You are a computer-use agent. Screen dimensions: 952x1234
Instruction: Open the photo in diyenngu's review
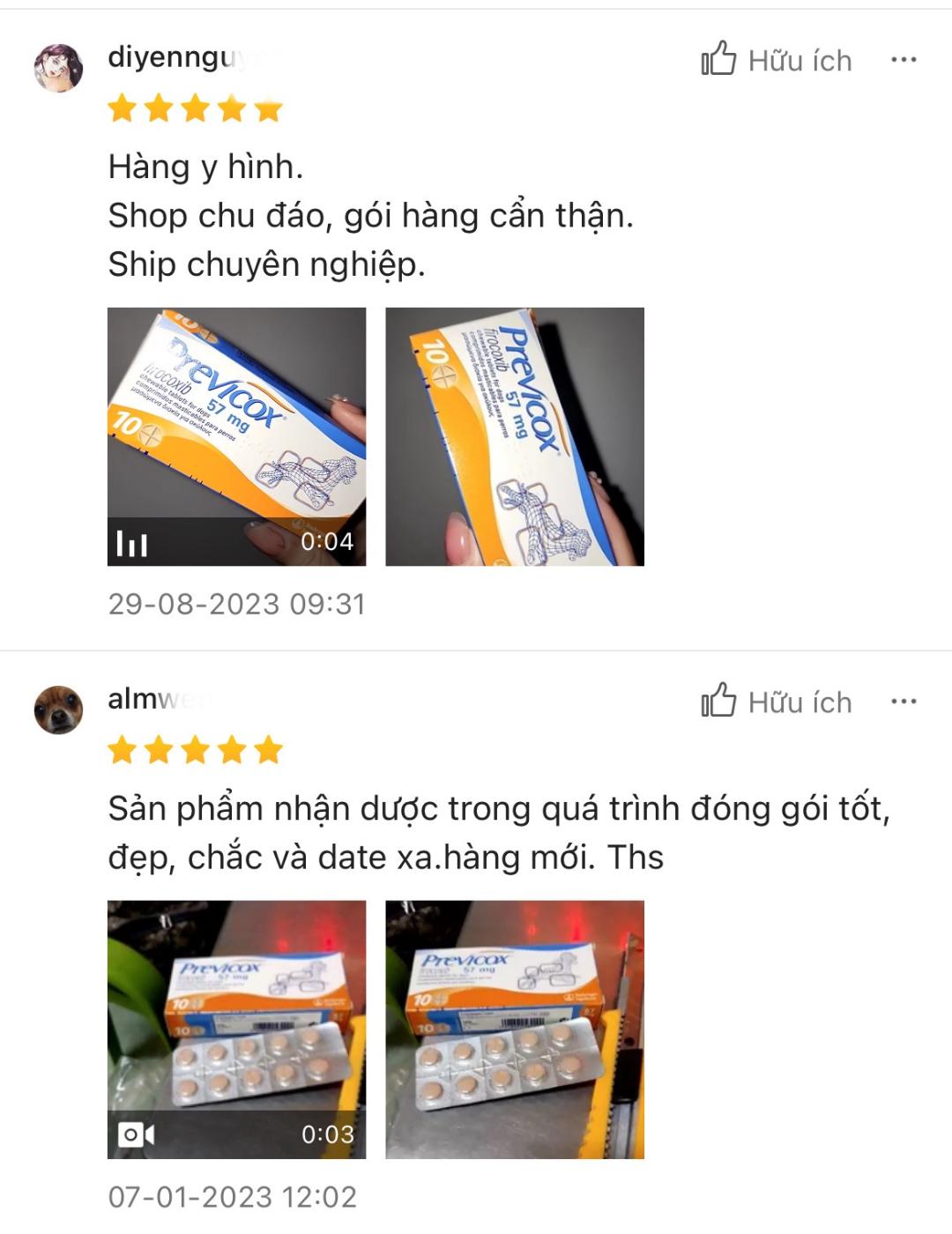[x=515, y=436]
